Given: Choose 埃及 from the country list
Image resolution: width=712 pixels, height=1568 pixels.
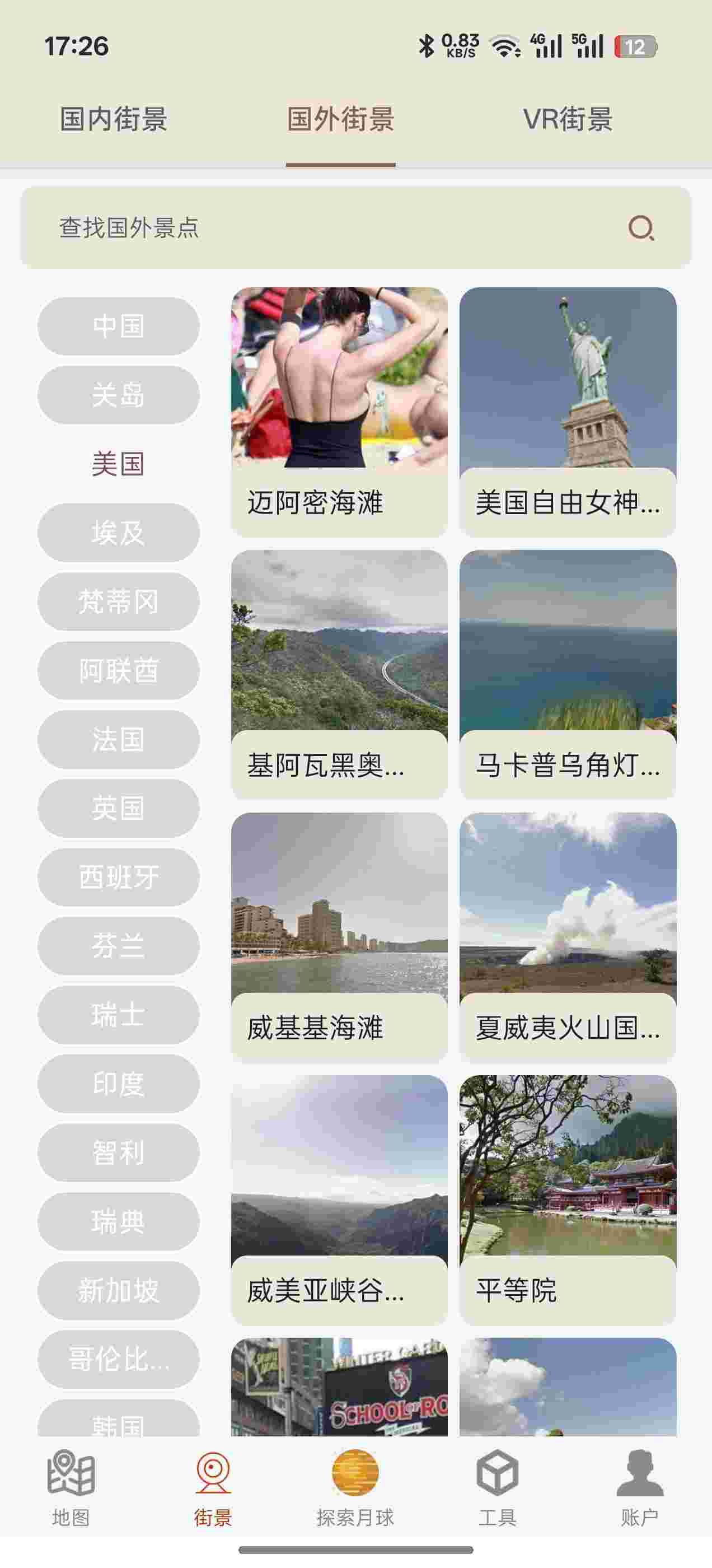Looking at the screenshot, I should (118, 533).
